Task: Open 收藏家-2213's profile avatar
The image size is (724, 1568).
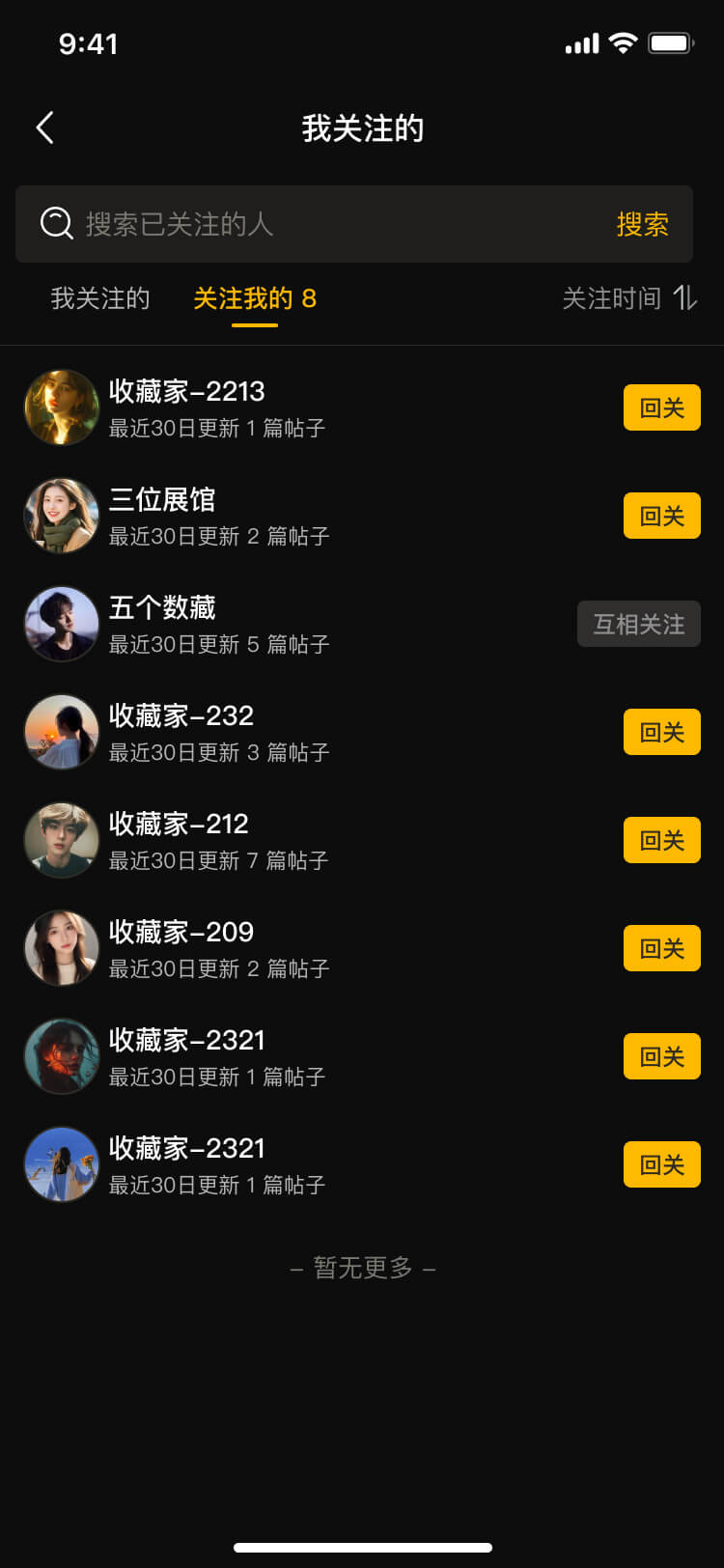Action: pyautogui.click(x=61, y=407)
